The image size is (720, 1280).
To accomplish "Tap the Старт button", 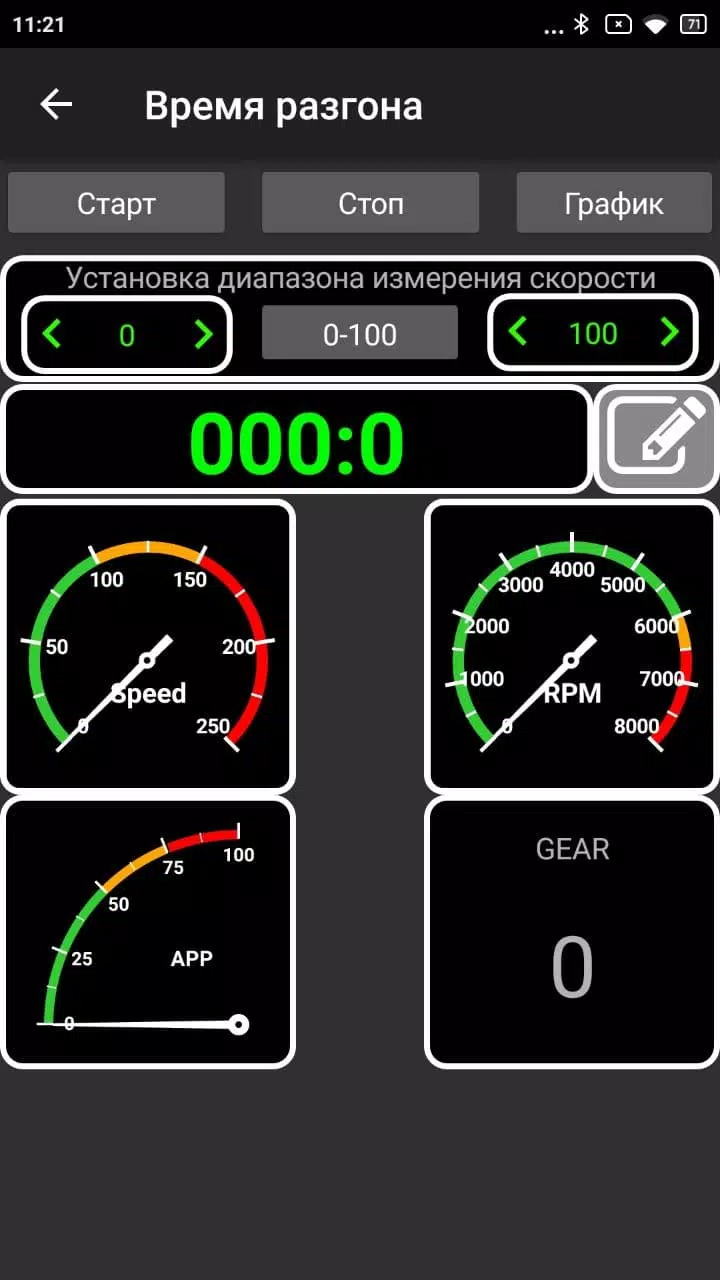I will (116, 203).
